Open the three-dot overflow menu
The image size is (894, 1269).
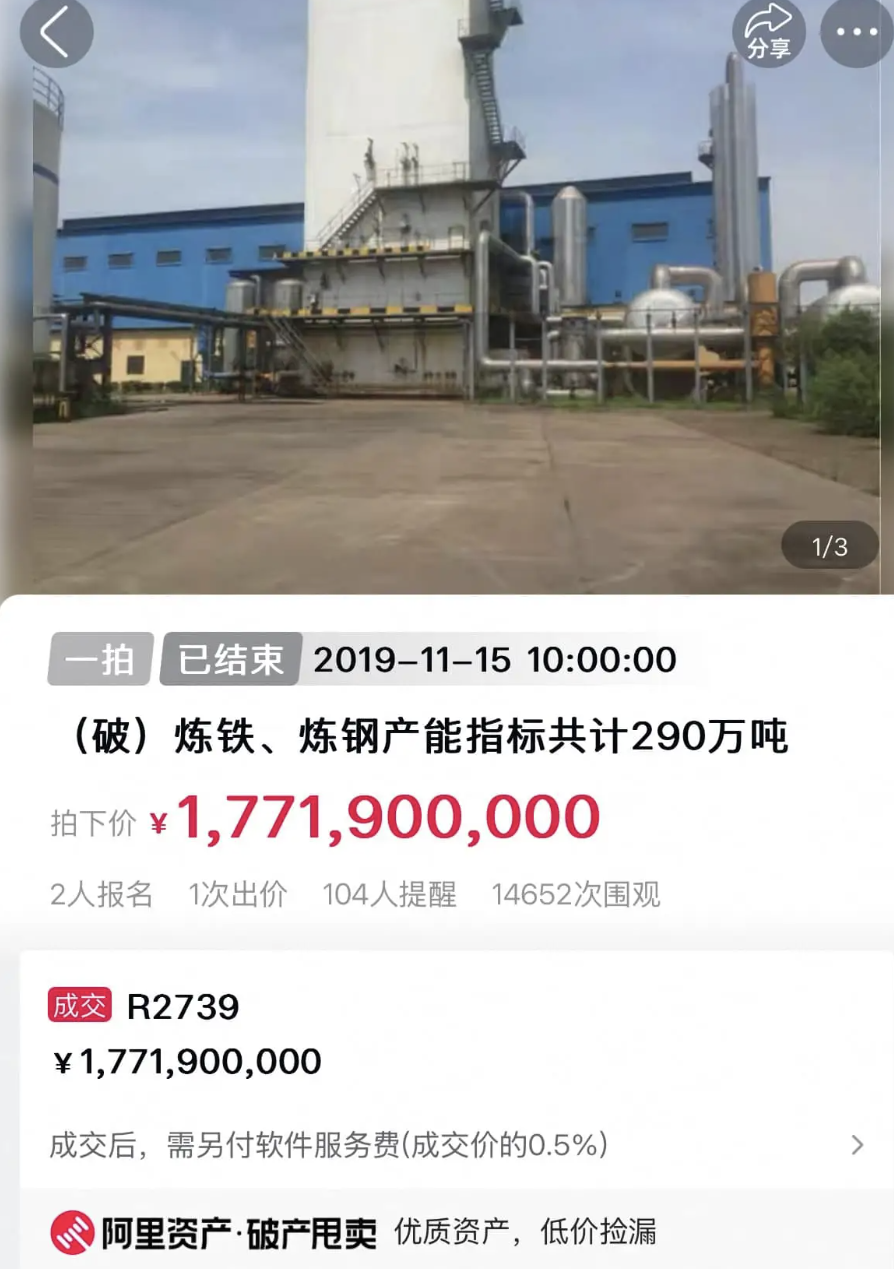point(855,32)
